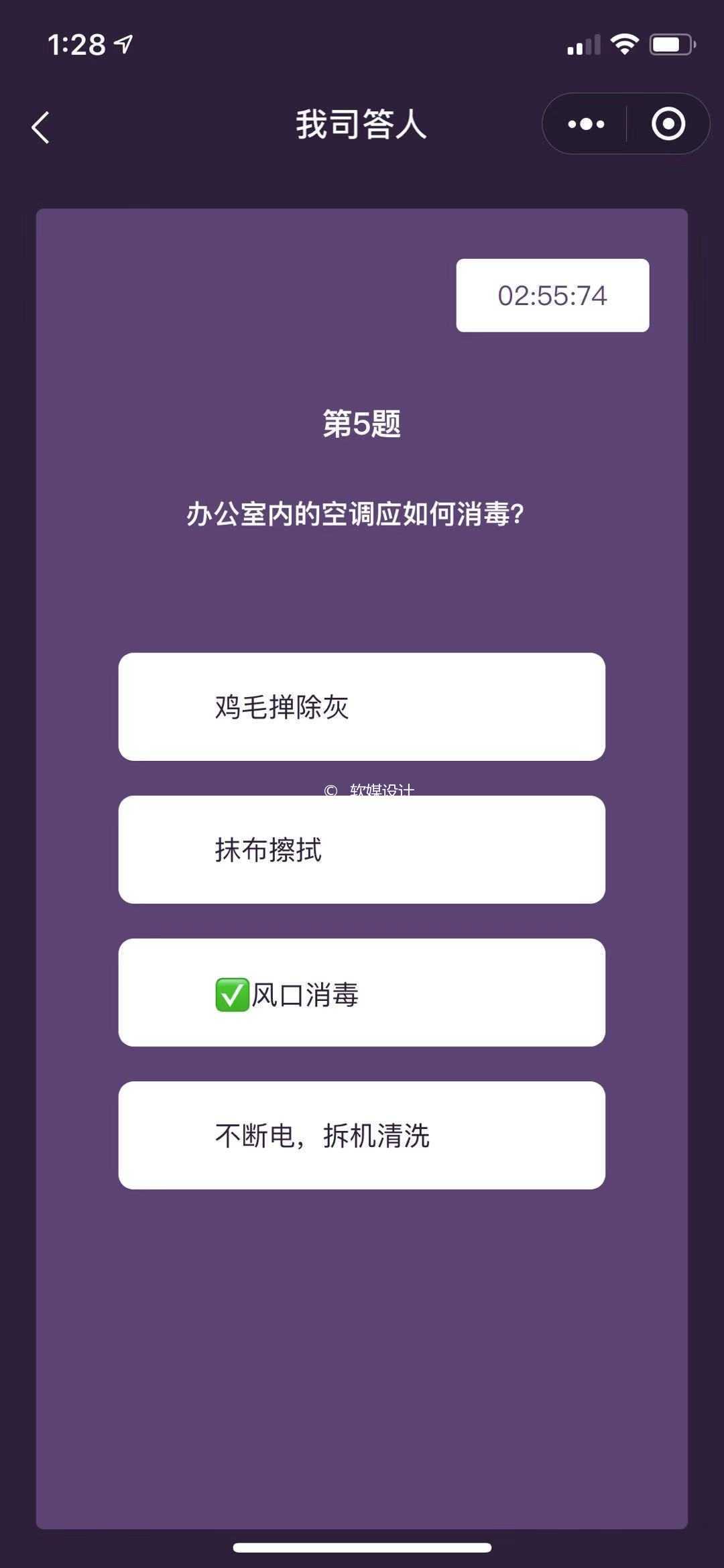Viewport: 724px width, 1568px height.
Task: Choose the 不断电，拆机清洗 answer option
Action: point(362,1134)
